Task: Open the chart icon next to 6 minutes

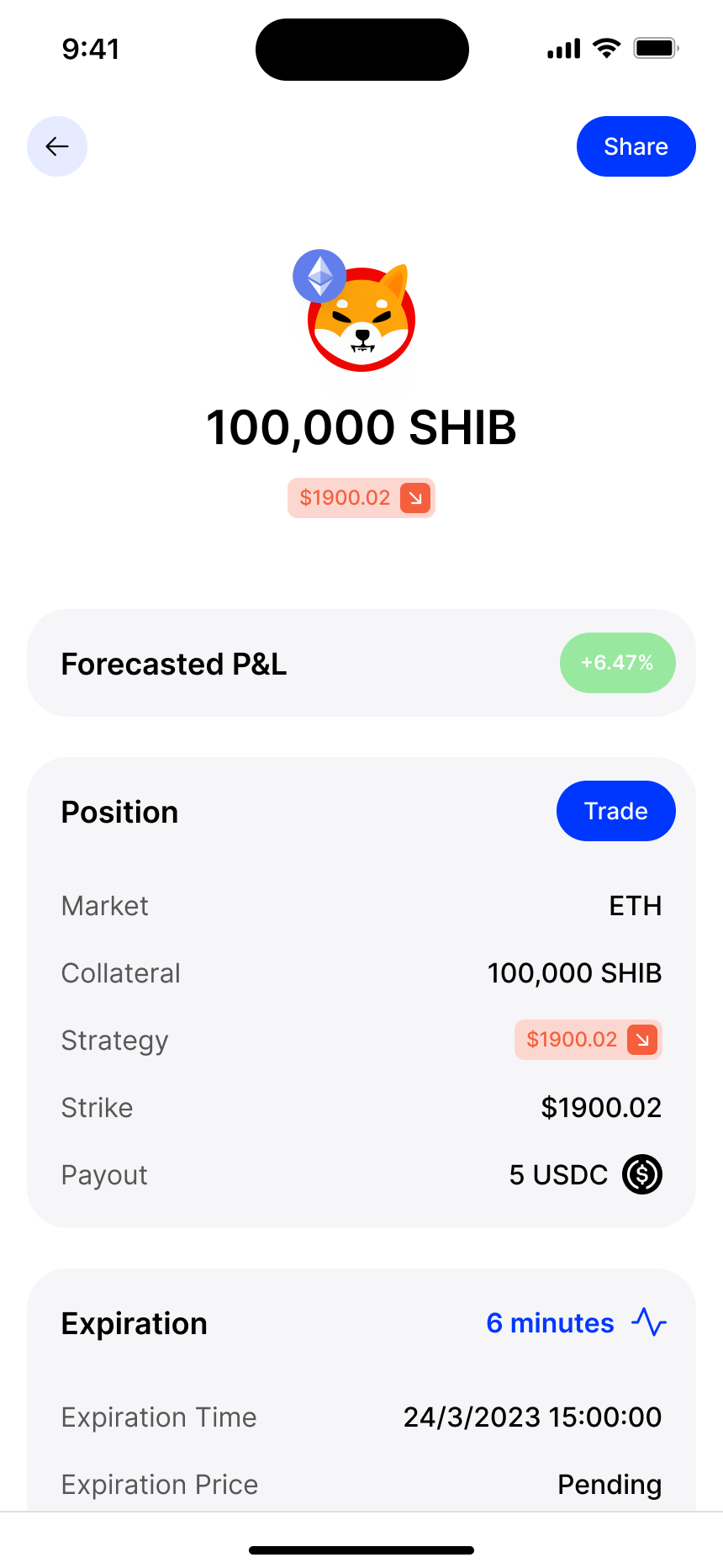Action: click(x=649, y=1322)
